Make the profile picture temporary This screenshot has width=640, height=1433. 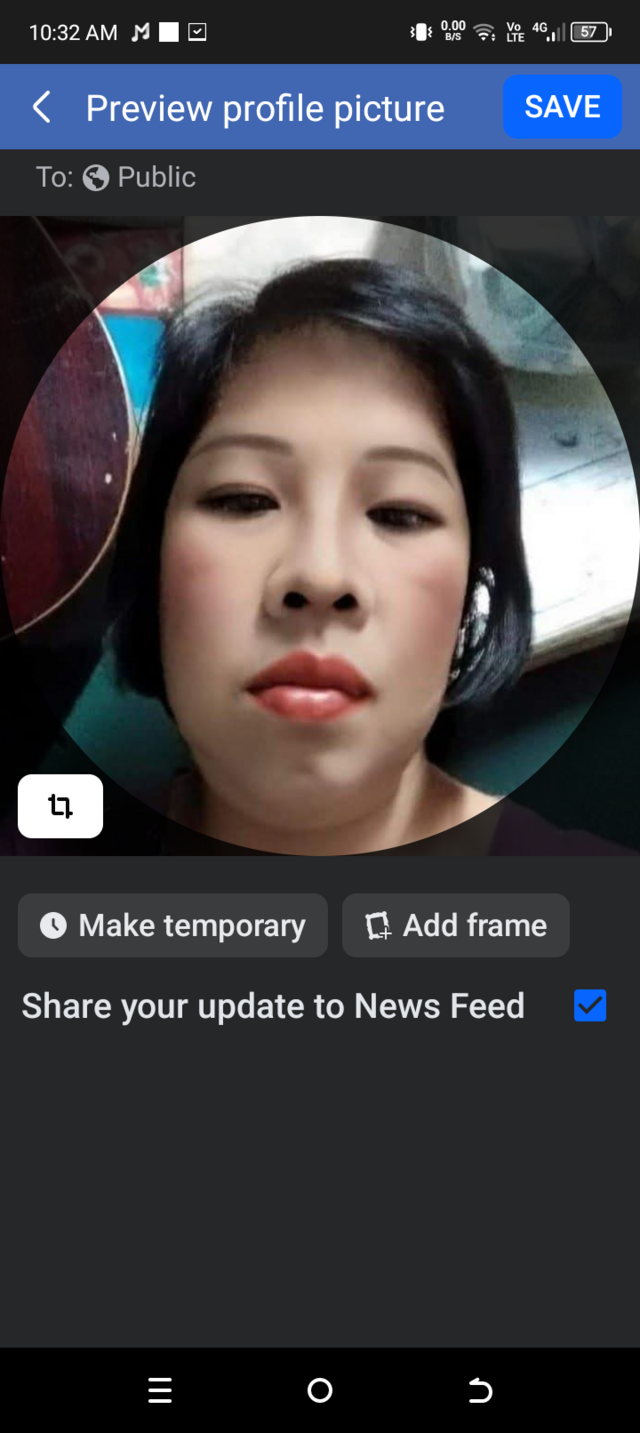click(173, 925)
